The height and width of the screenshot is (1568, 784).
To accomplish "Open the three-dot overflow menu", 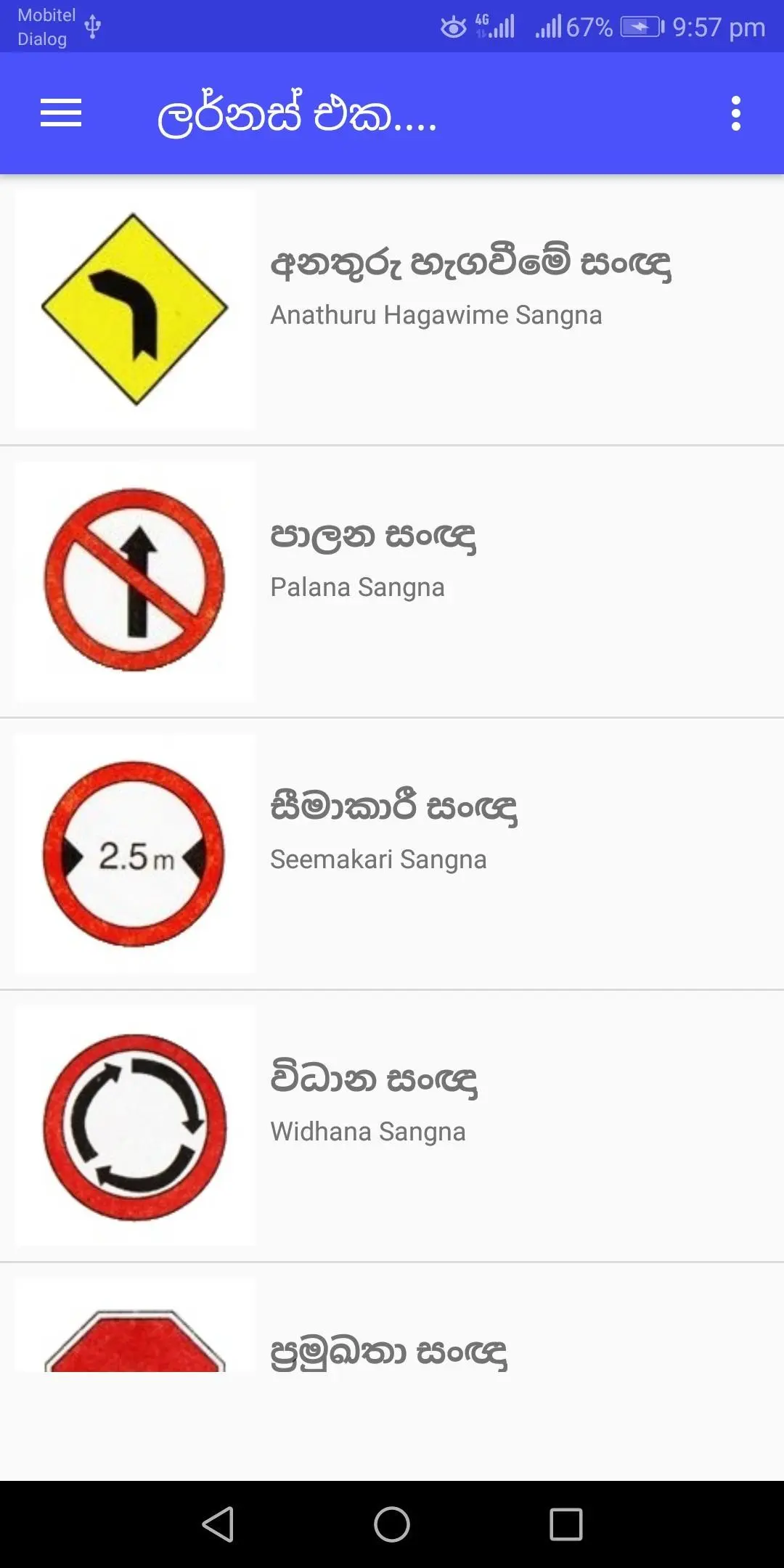I will pyautogui.click(x=735, y=113).
